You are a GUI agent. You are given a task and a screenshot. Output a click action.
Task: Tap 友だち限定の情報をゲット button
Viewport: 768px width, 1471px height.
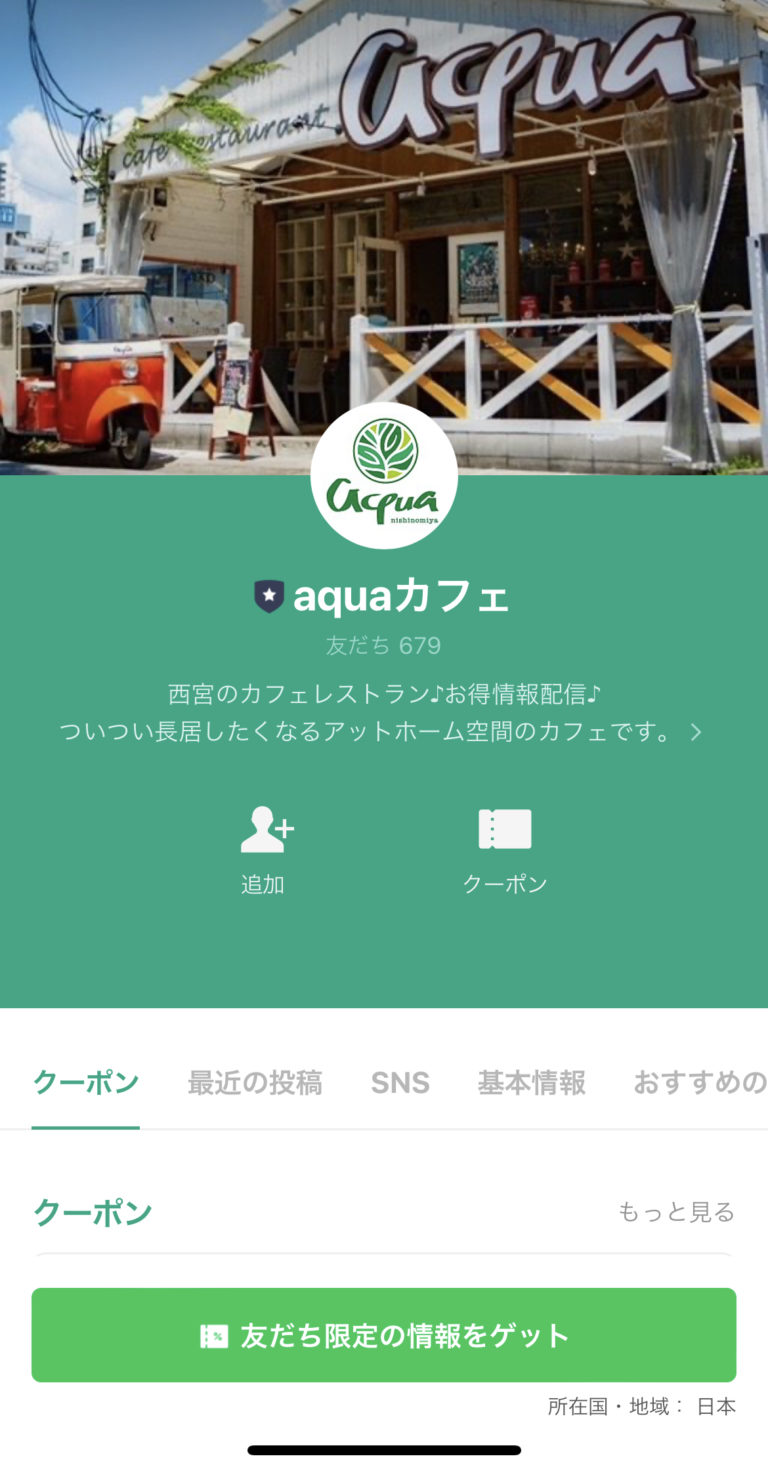[384, 1334]
